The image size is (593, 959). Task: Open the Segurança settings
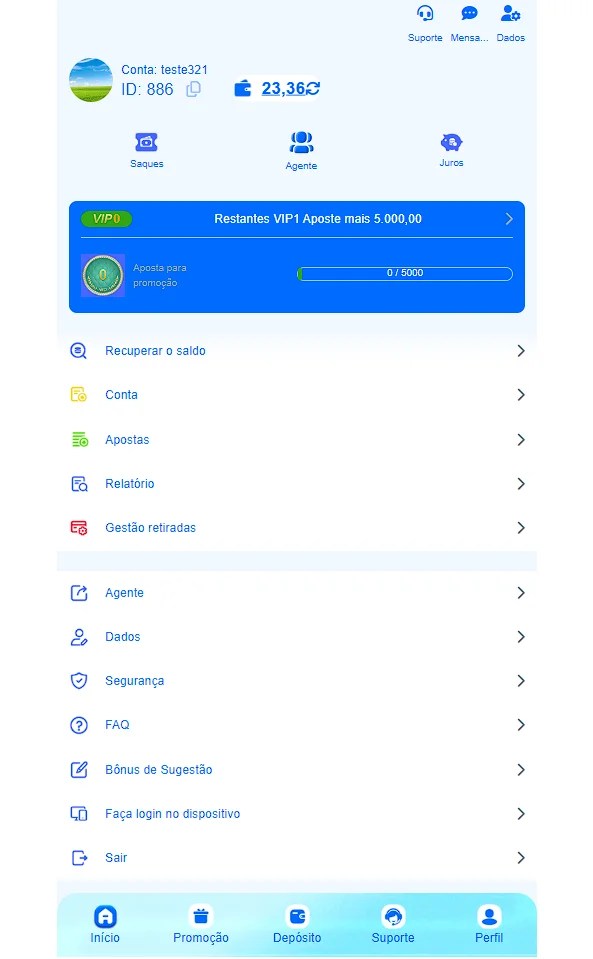pyautogui.click(x=296, y=681)
